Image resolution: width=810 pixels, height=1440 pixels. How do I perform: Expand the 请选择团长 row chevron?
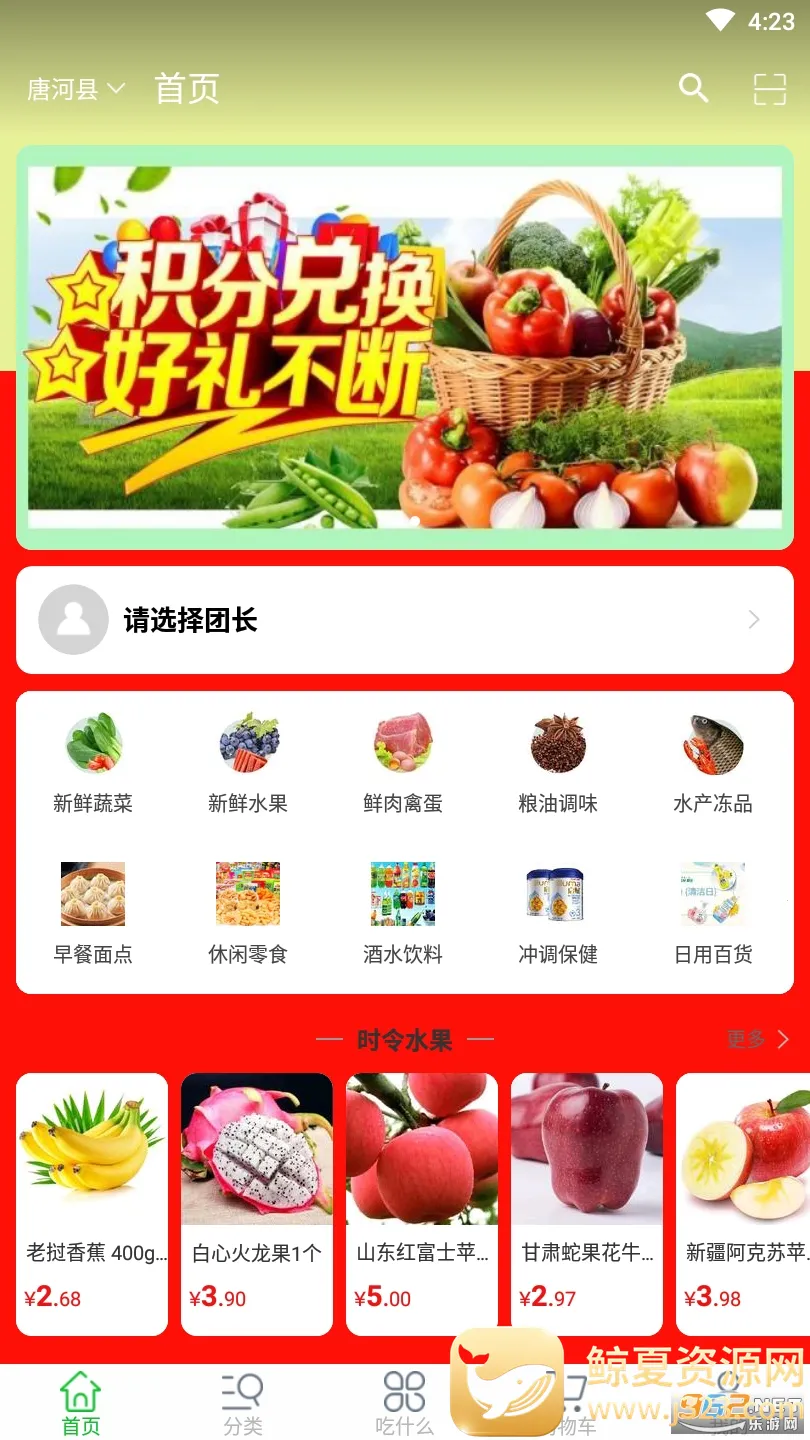754,620
